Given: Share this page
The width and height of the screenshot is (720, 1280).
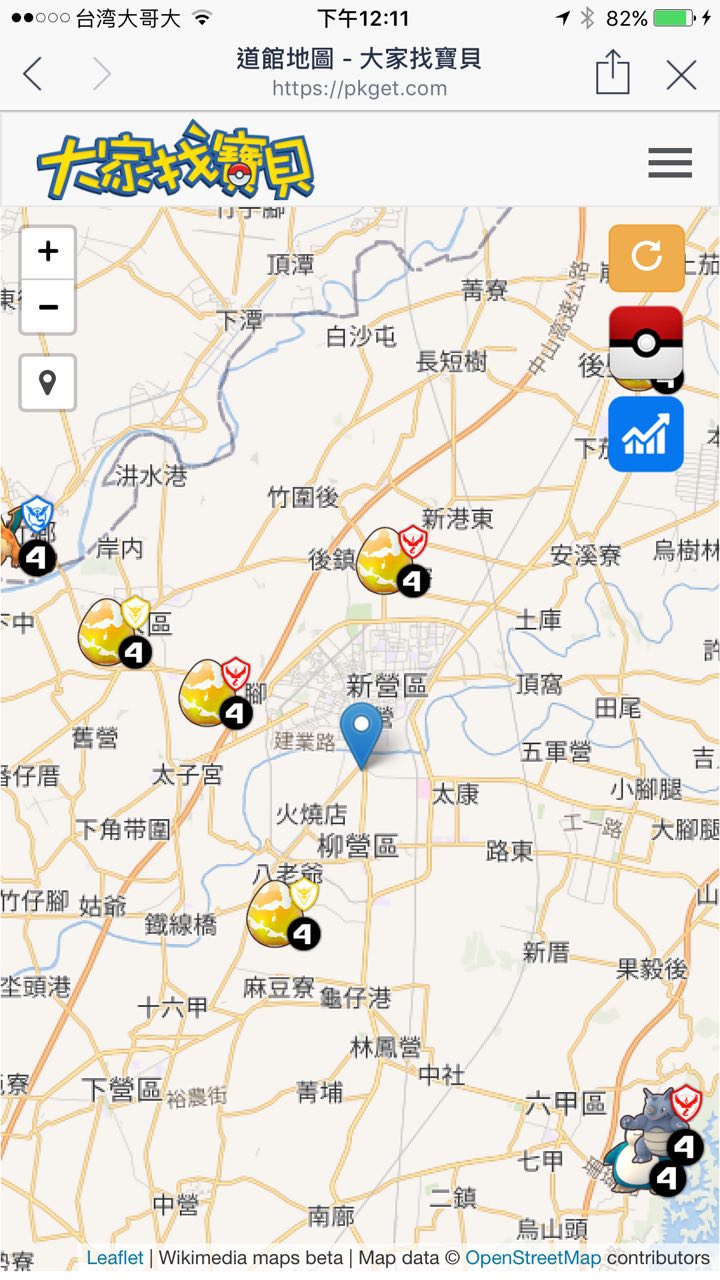Looking at the screenshot, I should point(612,74).
